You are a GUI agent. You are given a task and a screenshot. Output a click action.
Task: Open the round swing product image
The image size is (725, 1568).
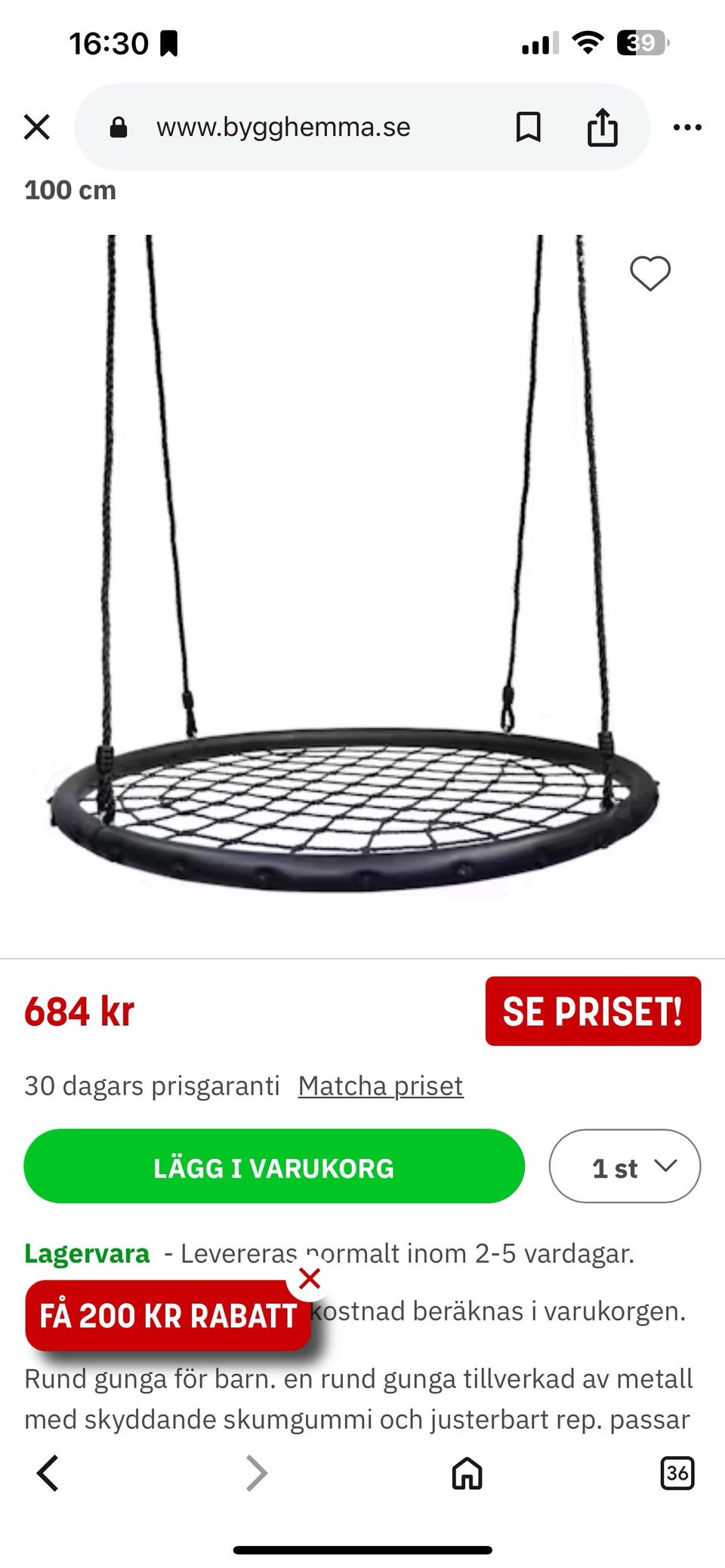click(355, 589)
